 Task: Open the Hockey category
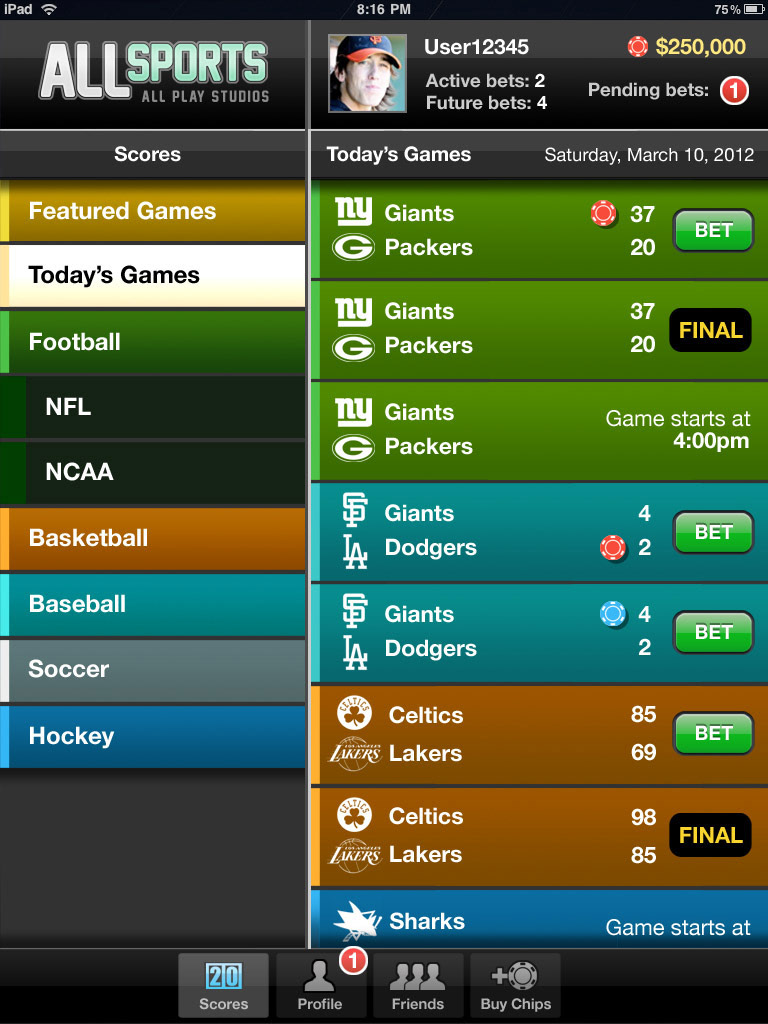point(155,736)
